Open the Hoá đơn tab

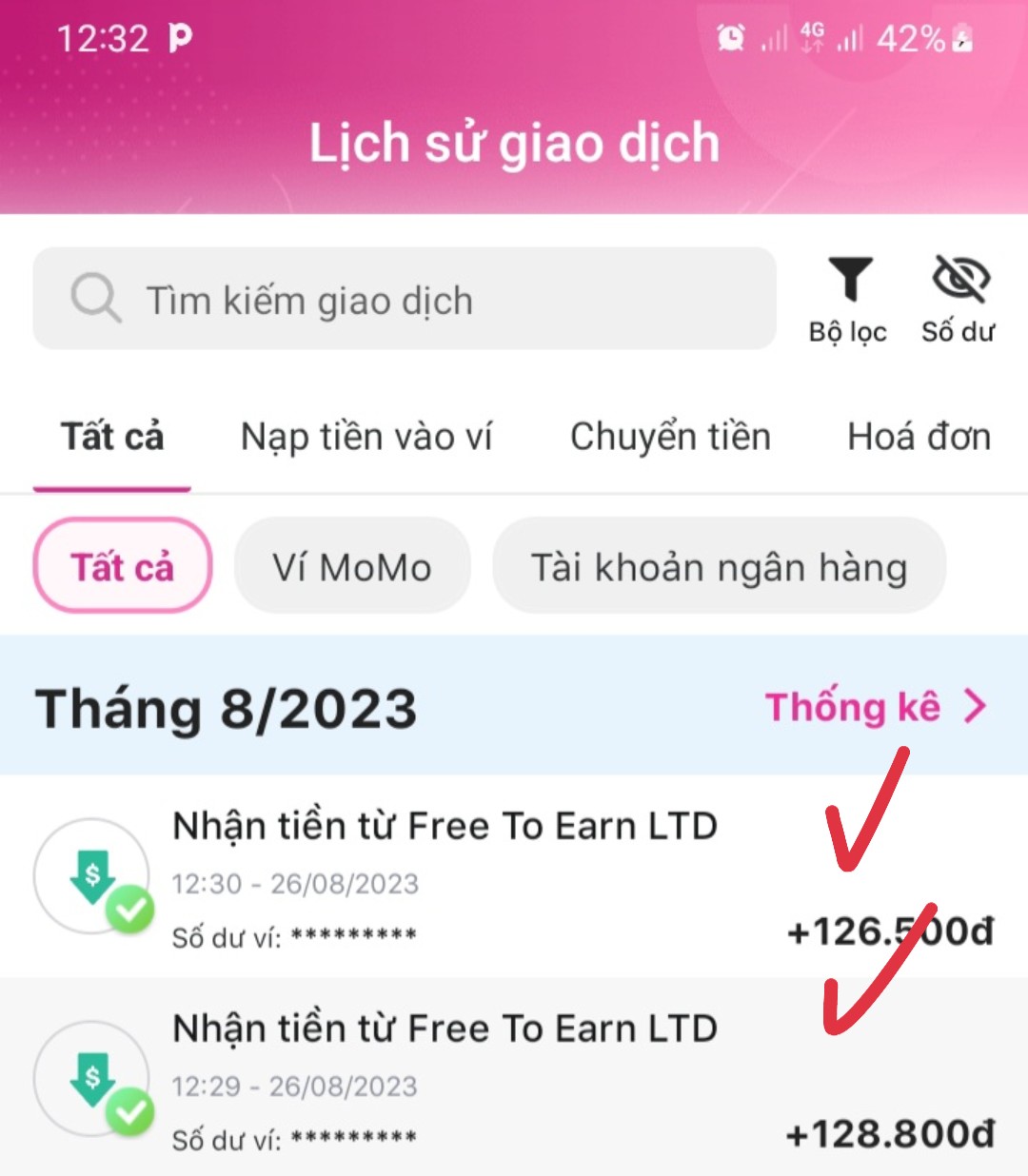tap(919, 437)
